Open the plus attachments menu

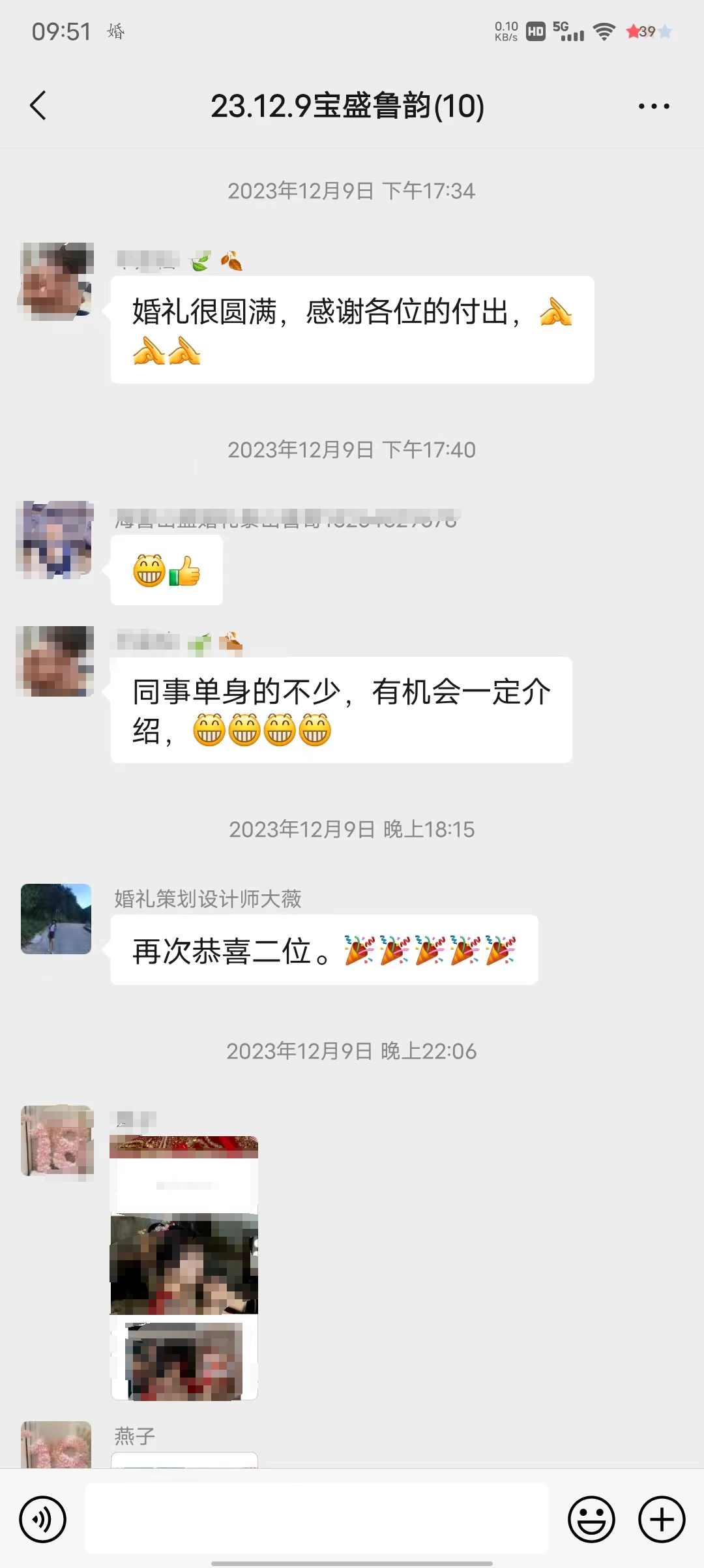pos(662,1520)
